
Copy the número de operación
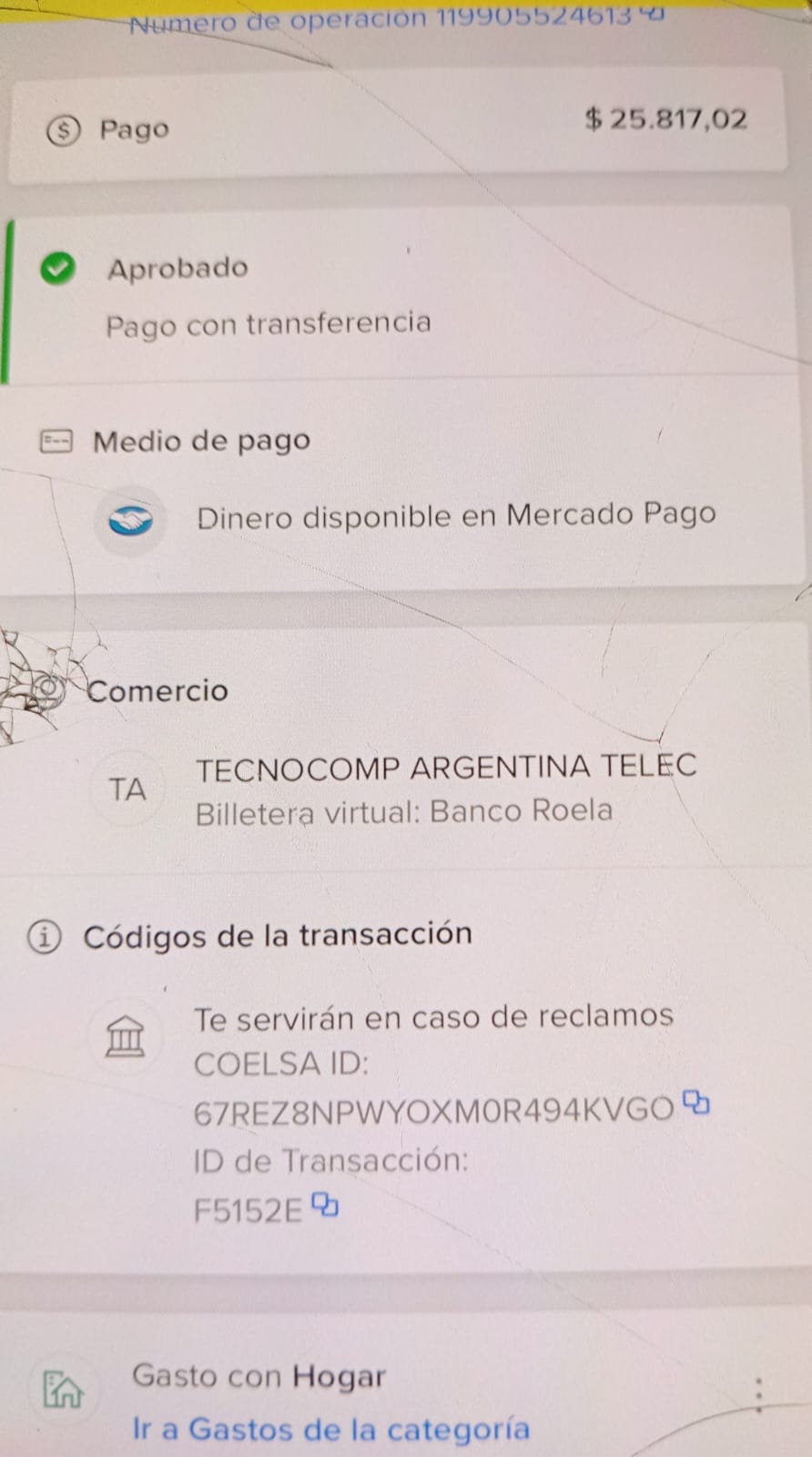[x=652, y=13]
